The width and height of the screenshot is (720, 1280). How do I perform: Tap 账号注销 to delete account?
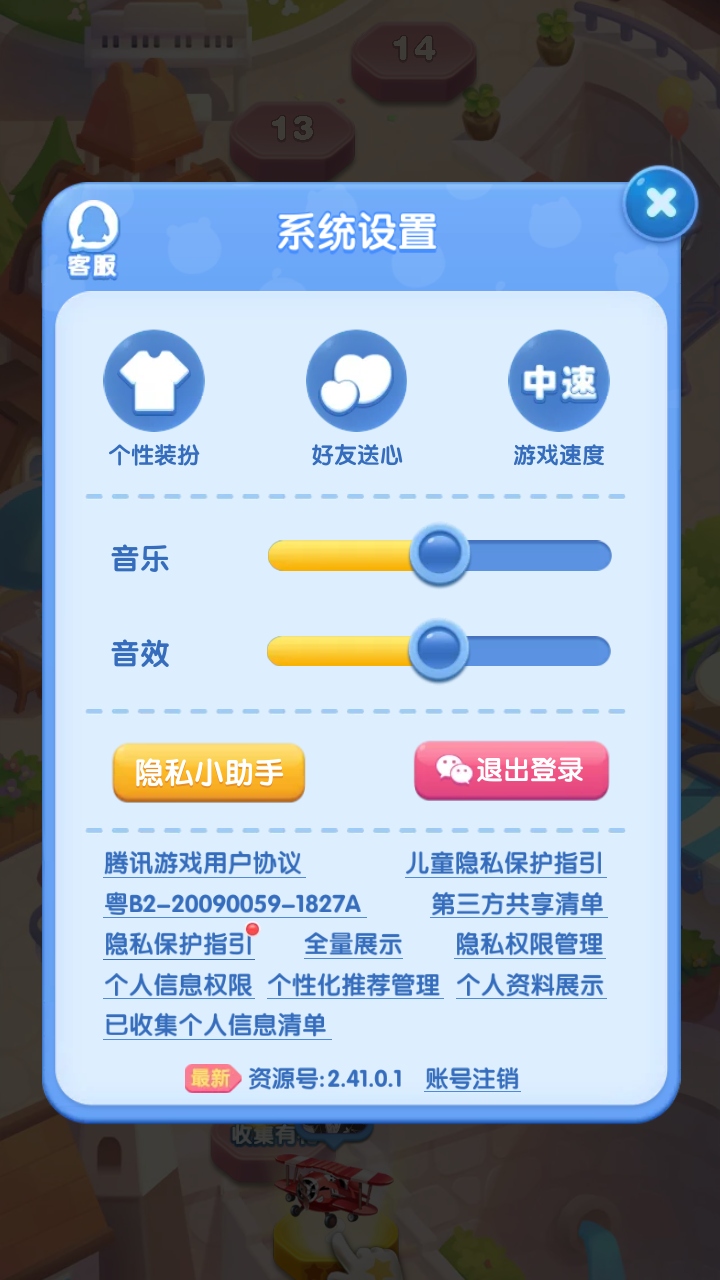tap(472, 1078)
